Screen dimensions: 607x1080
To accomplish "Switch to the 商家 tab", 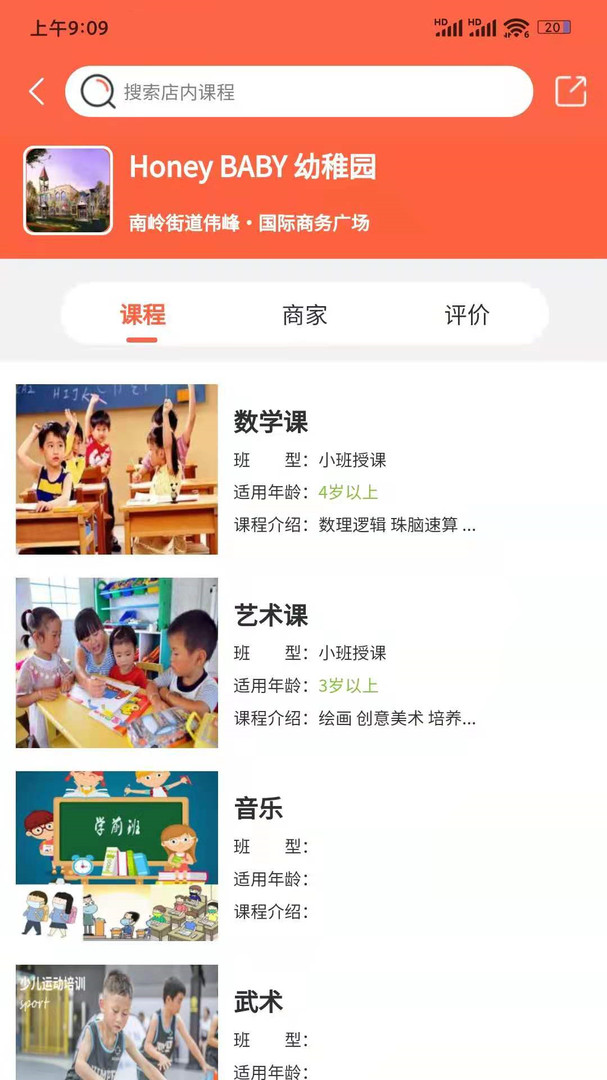I will 304,316.
